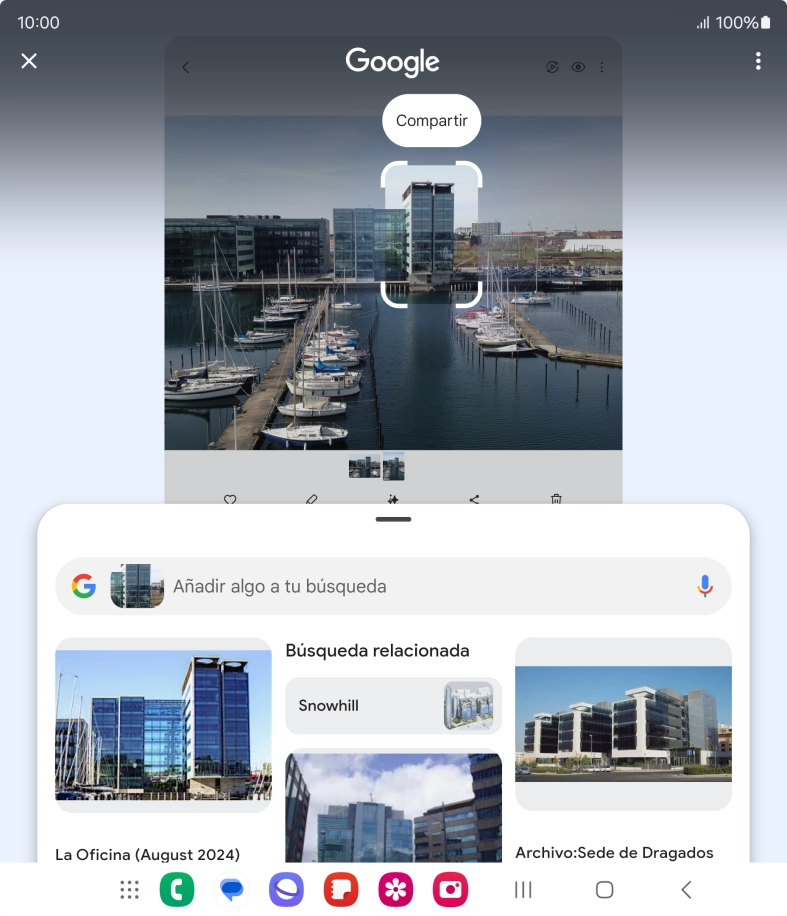Tap the Añadir algo a tu búsqueda field
This screenshot has height=916, width=787.
tap(430, 587)
